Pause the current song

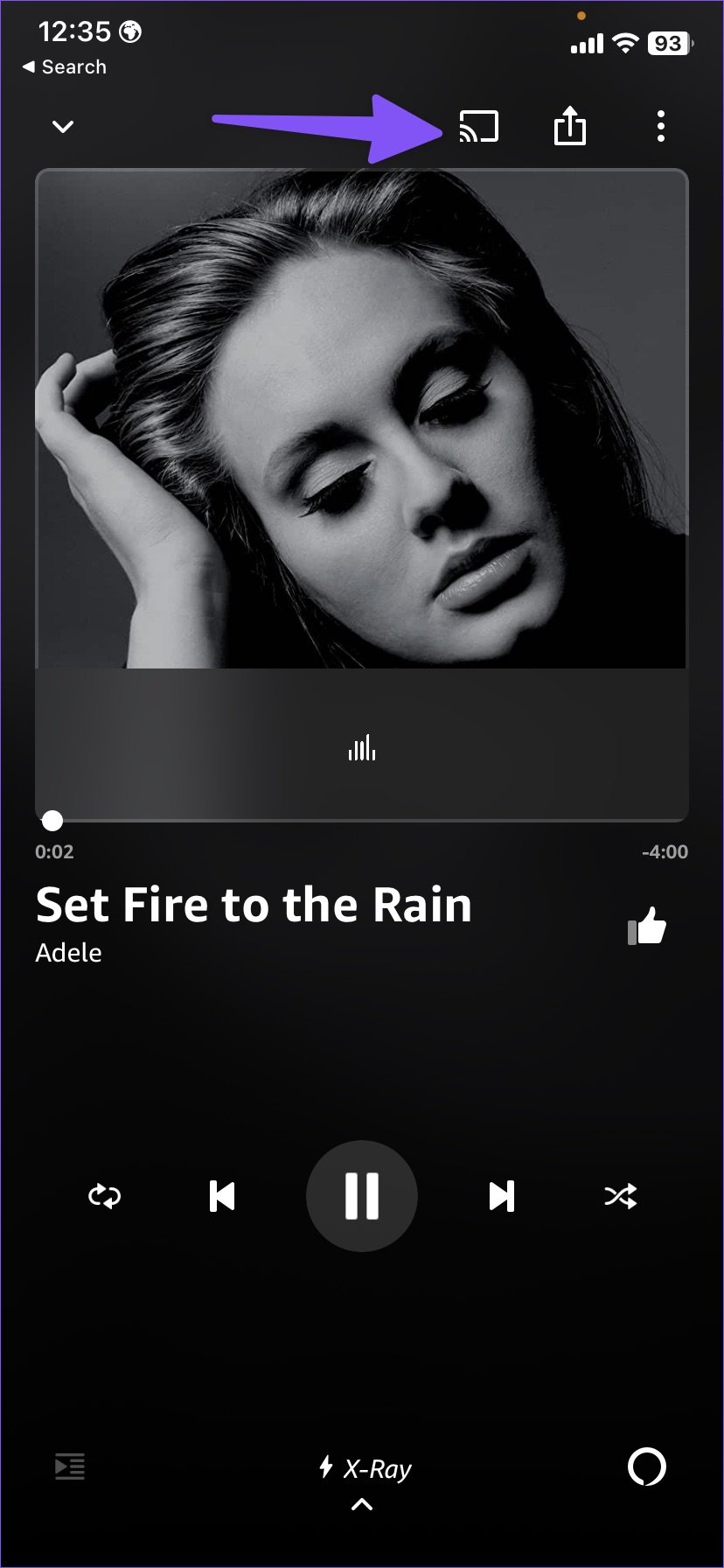point(361,1196)
